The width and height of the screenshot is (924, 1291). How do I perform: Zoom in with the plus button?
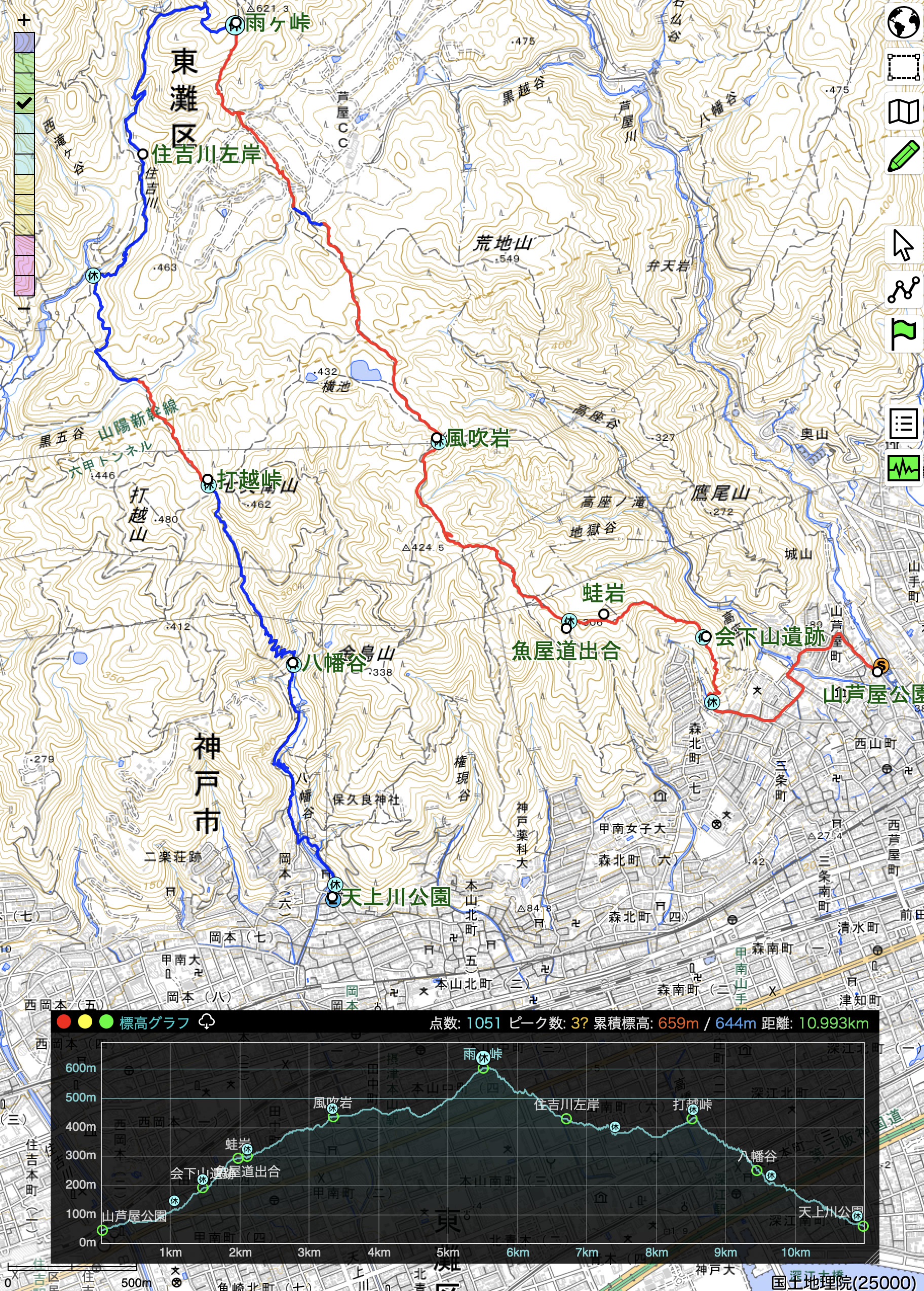pyautogui.click(x=24, y=20)
